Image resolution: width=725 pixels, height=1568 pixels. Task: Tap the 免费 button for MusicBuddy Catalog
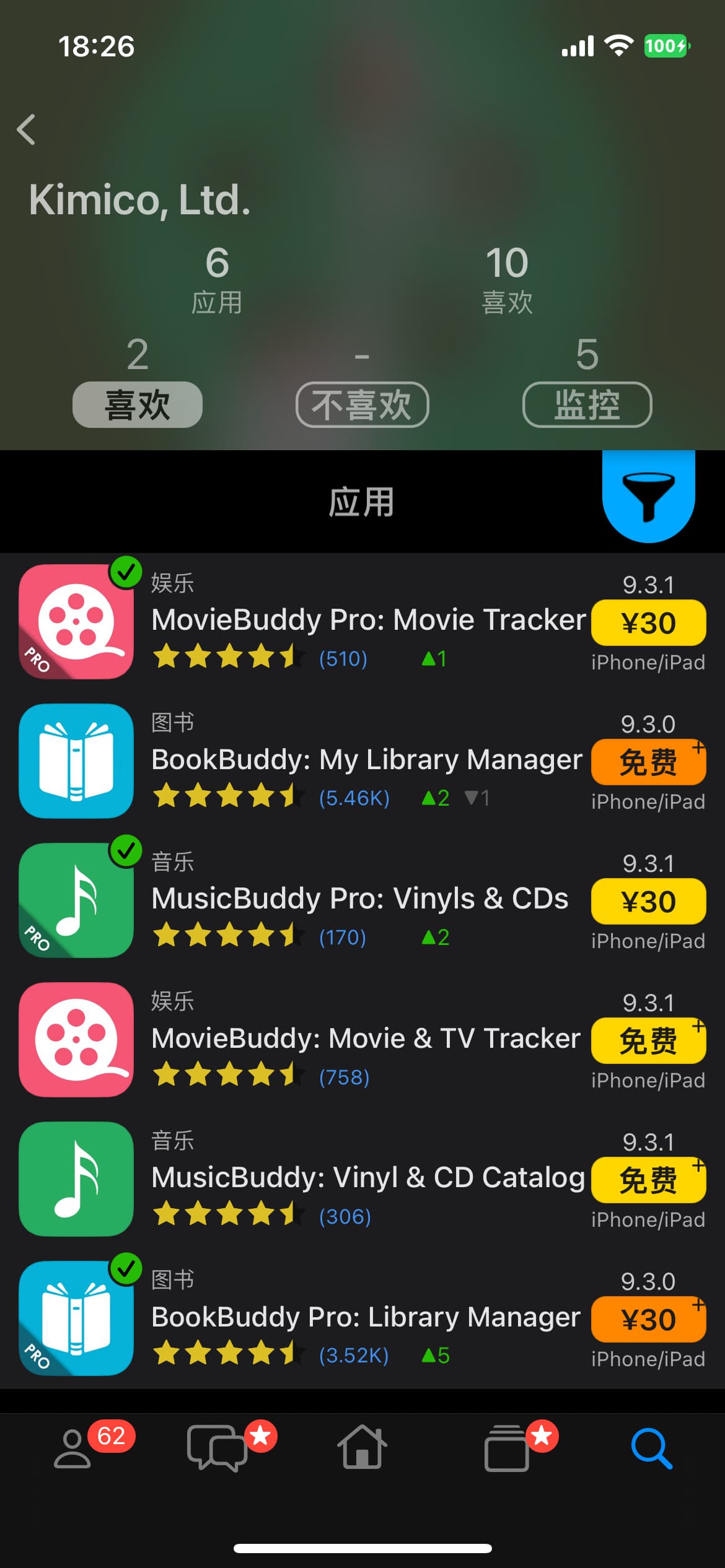tap(648, 1180)
